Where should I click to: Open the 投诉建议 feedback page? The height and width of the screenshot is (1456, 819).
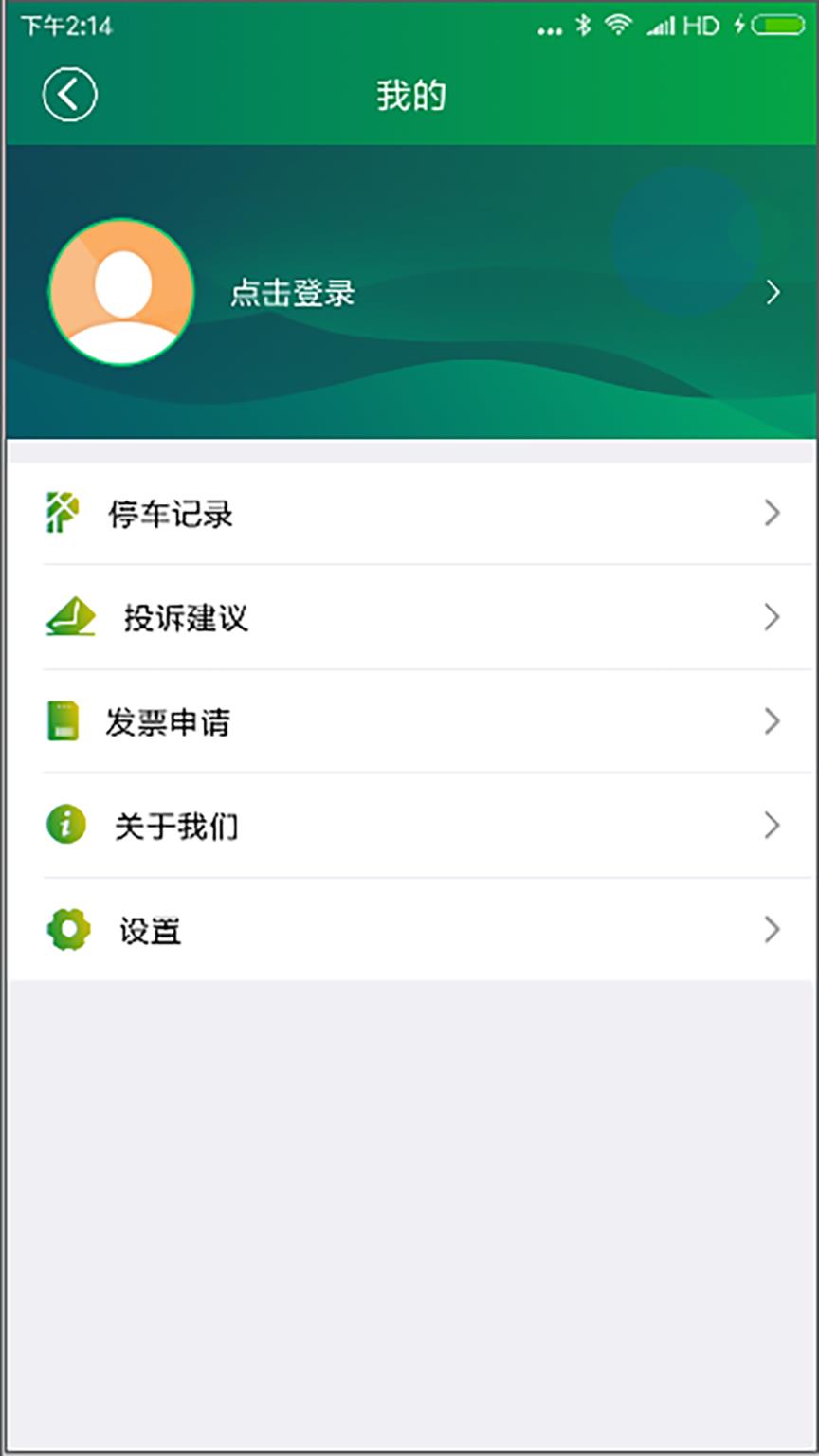click(x=187, y=617)
